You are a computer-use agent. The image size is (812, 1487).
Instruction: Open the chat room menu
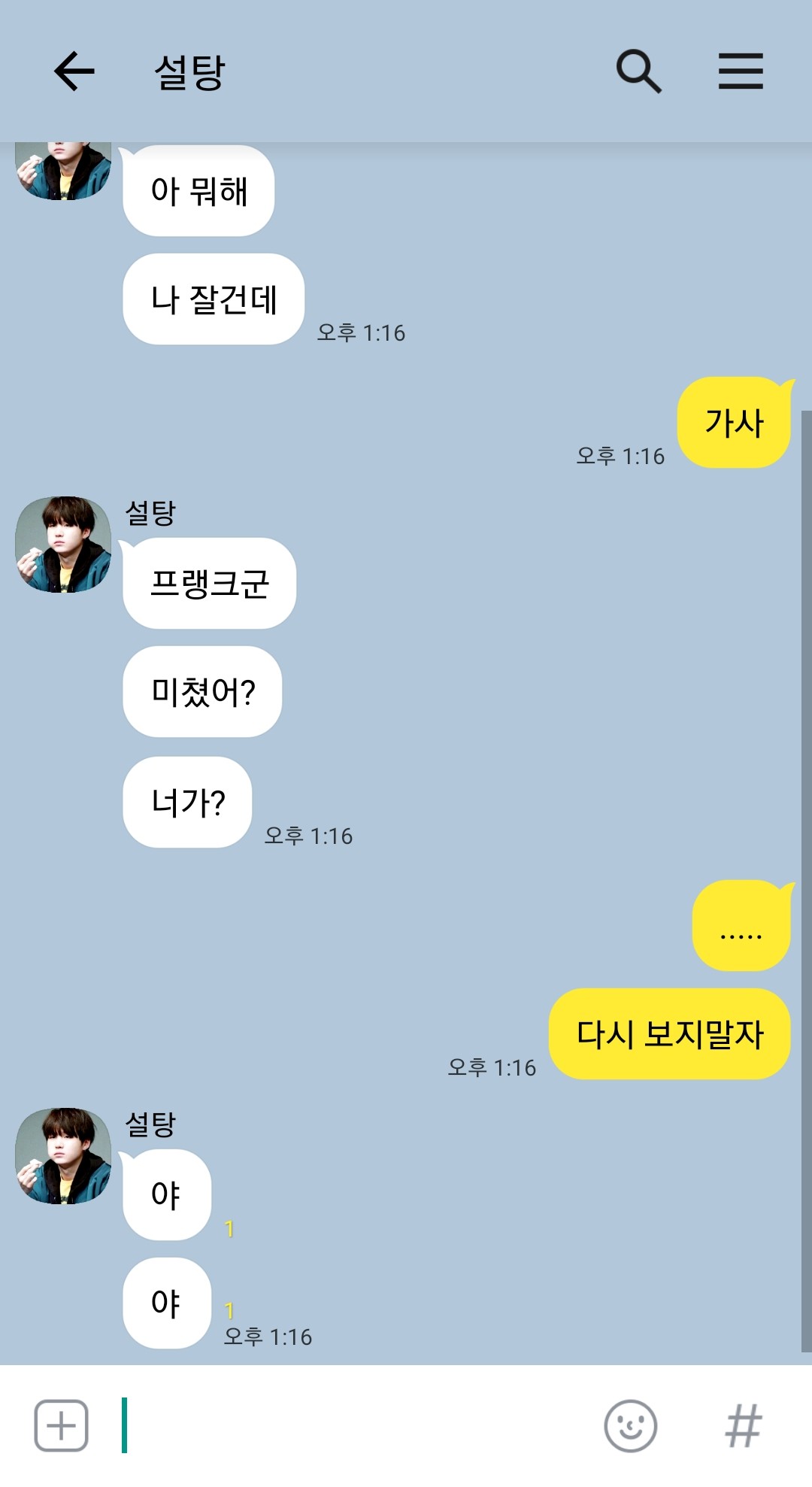[x=741, y=71]
